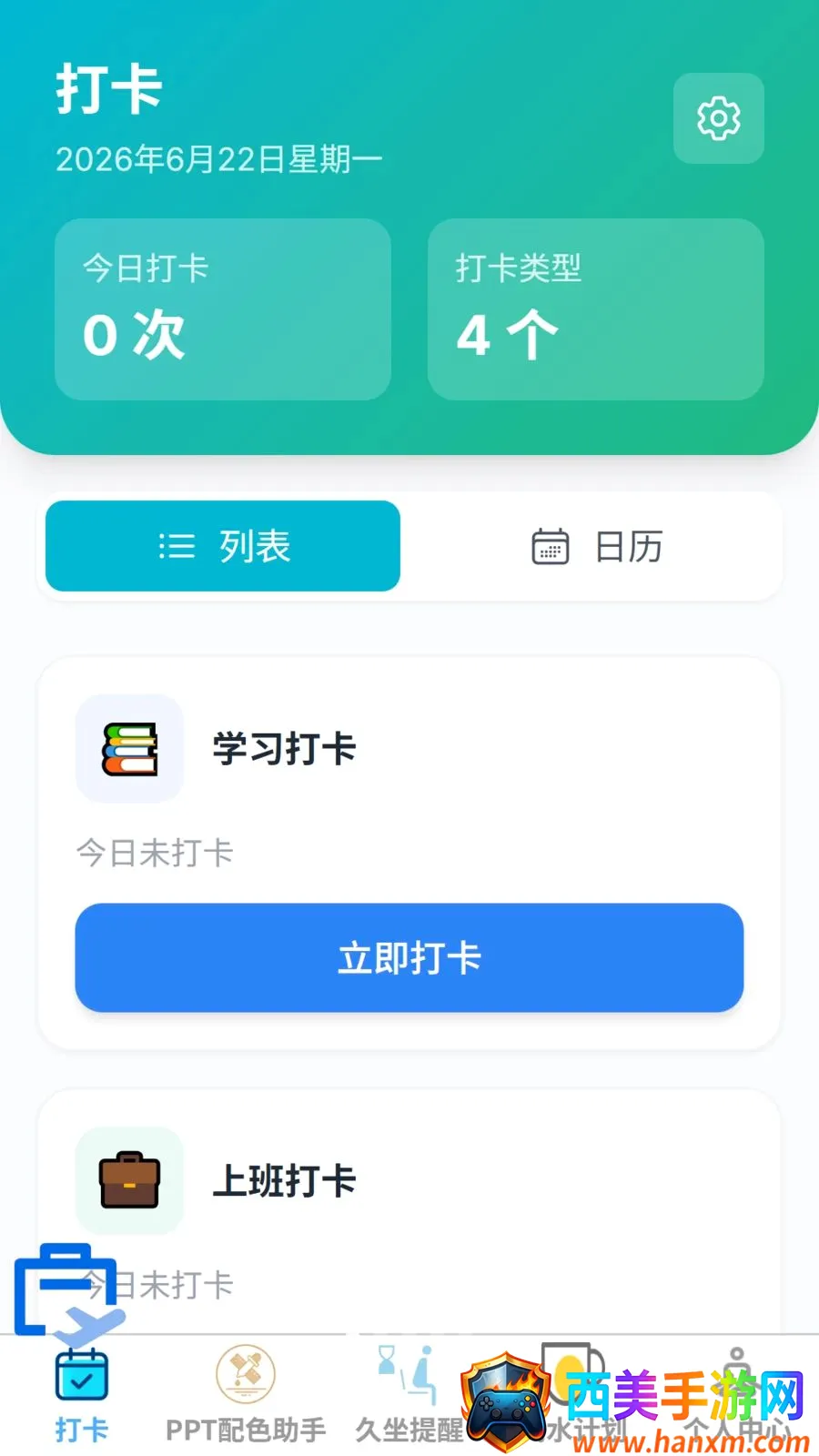Image resolution: width=819 pixels, height=1456 pixels.
Task: Switch to the 列表 list view
Action: click(x=223, y=546)
